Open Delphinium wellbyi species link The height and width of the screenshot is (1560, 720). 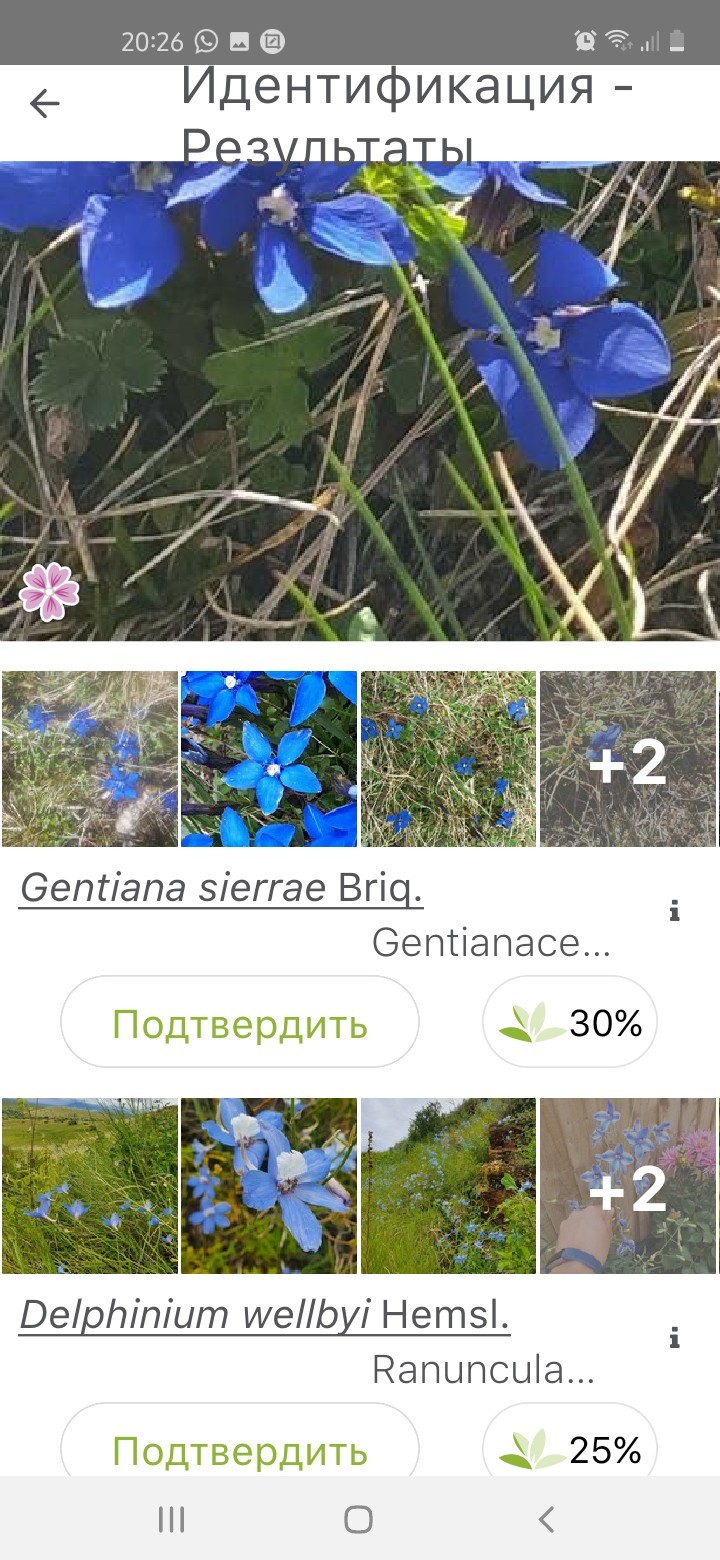click(x=264, y=1316)
